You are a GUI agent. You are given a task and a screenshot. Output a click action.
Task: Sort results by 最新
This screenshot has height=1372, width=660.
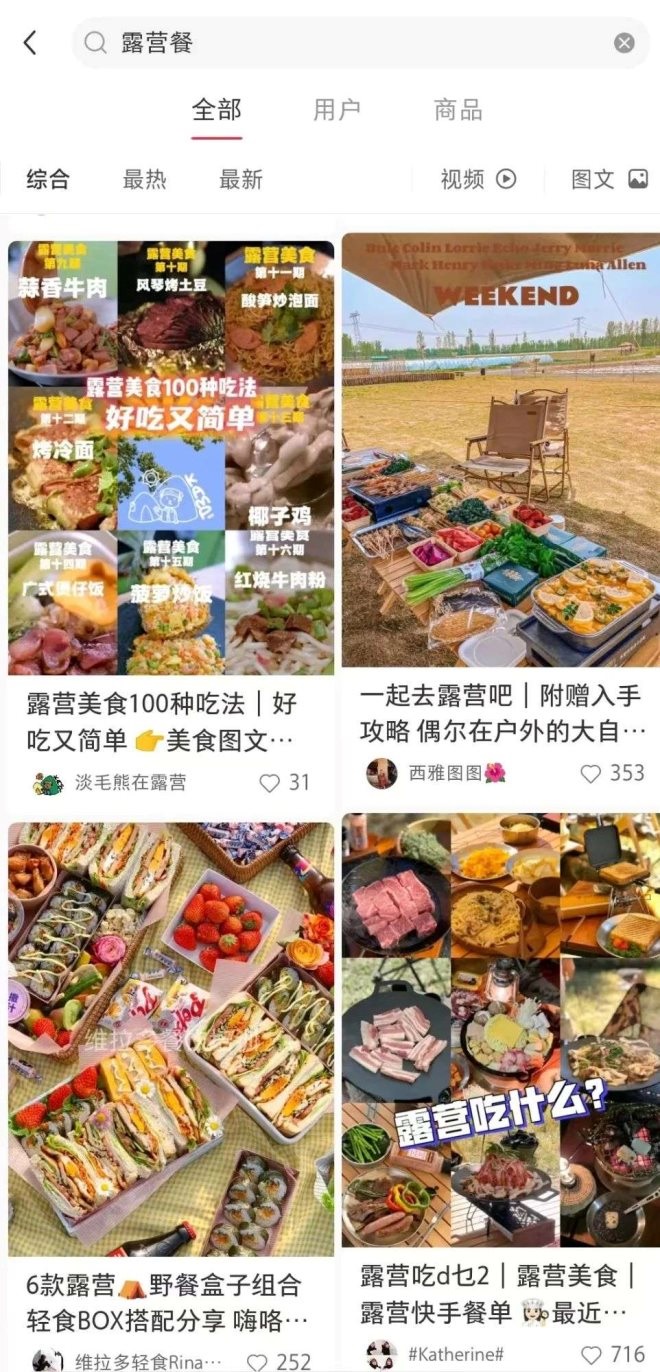coord(241,180)
